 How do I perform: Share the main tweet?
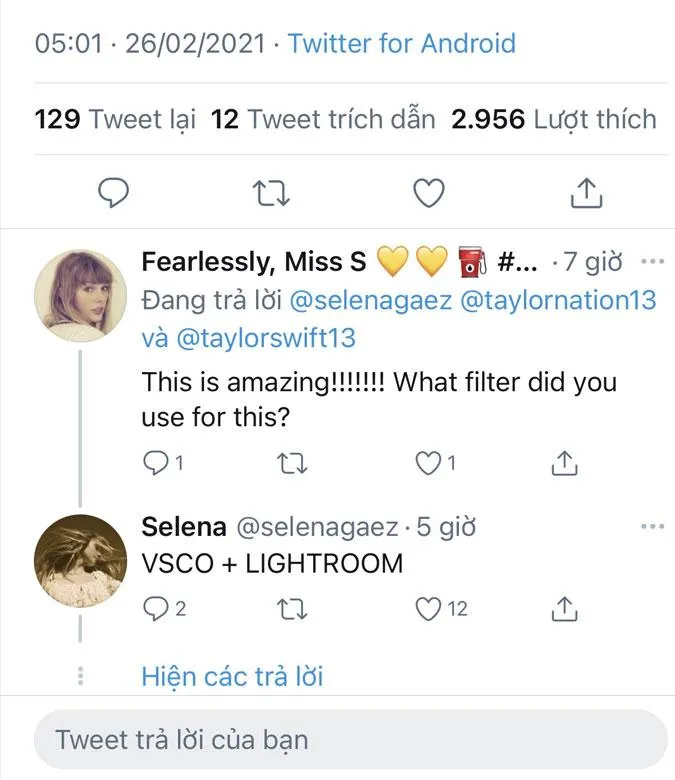[586, 193]
